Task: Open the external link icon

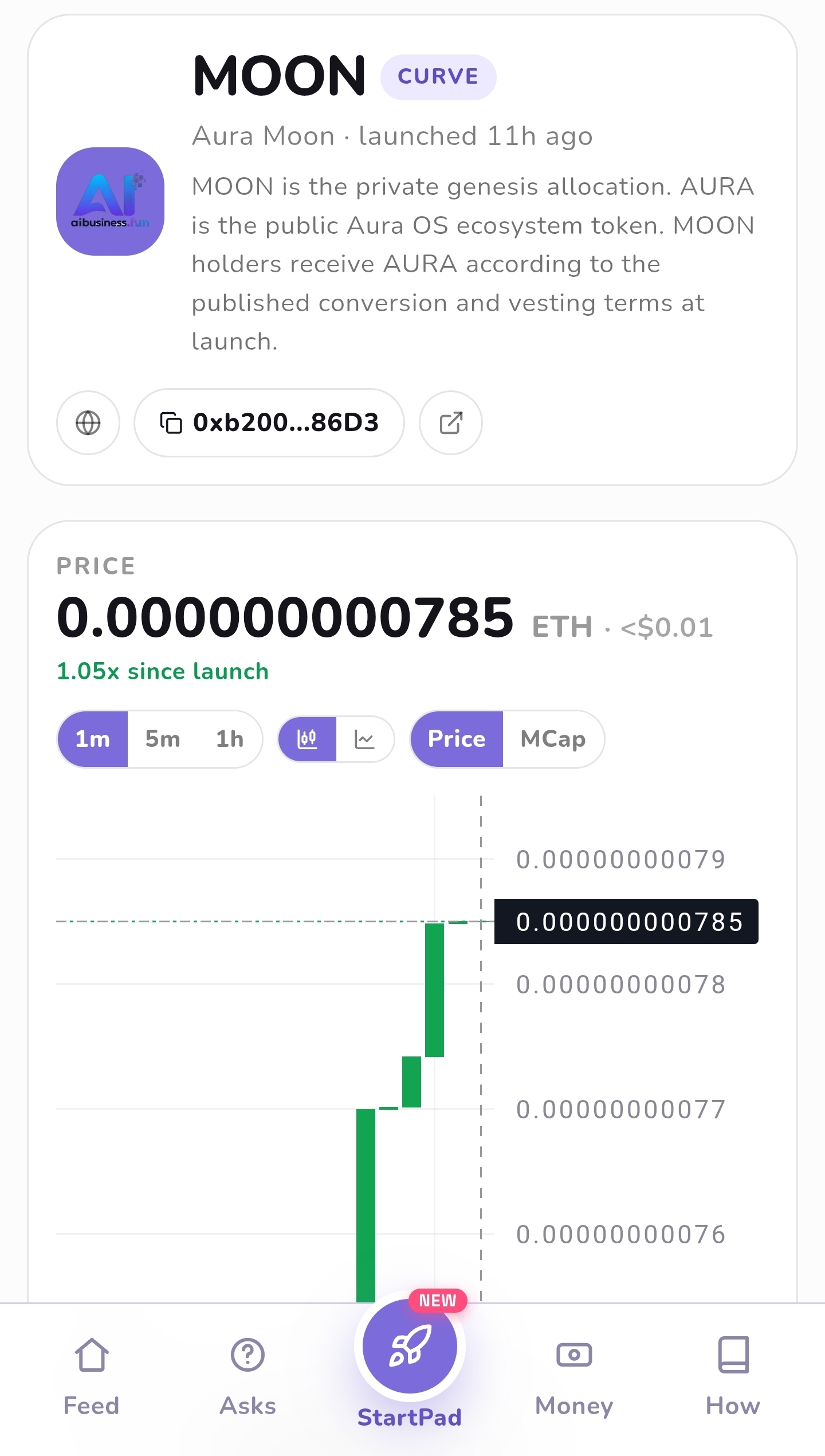Action: [451, 423]
